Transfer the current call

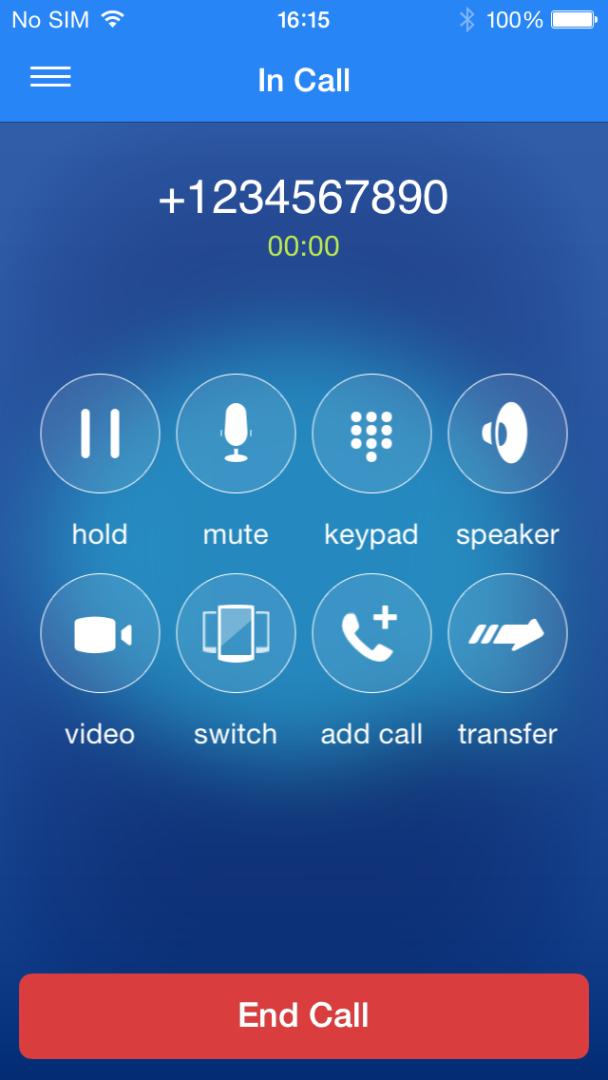click(507, 633)
